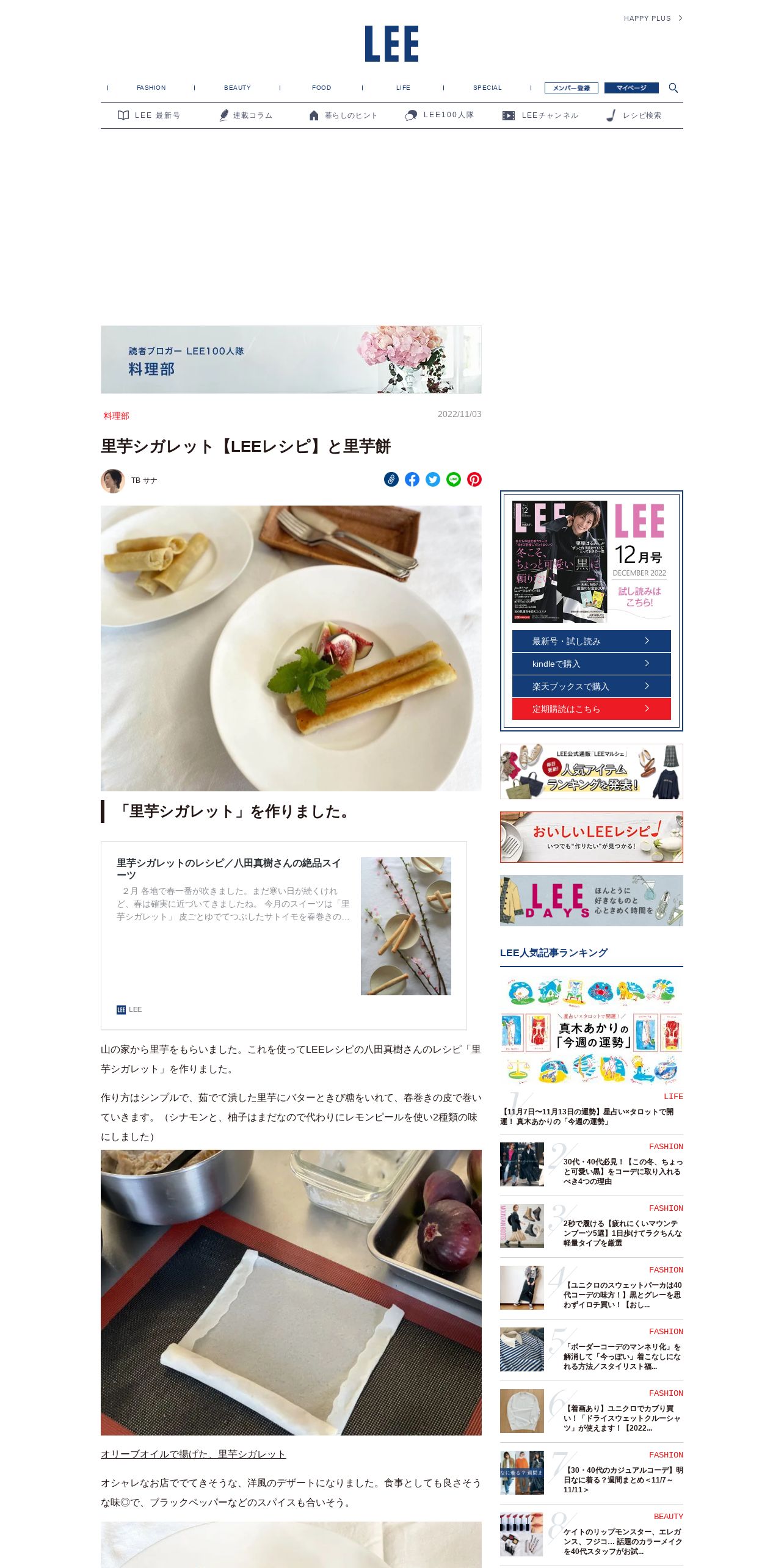The height and width of the screenshot is (1568, 784).
Task: Pin the article on Pinterest
Action: click(x=474, y=479)
